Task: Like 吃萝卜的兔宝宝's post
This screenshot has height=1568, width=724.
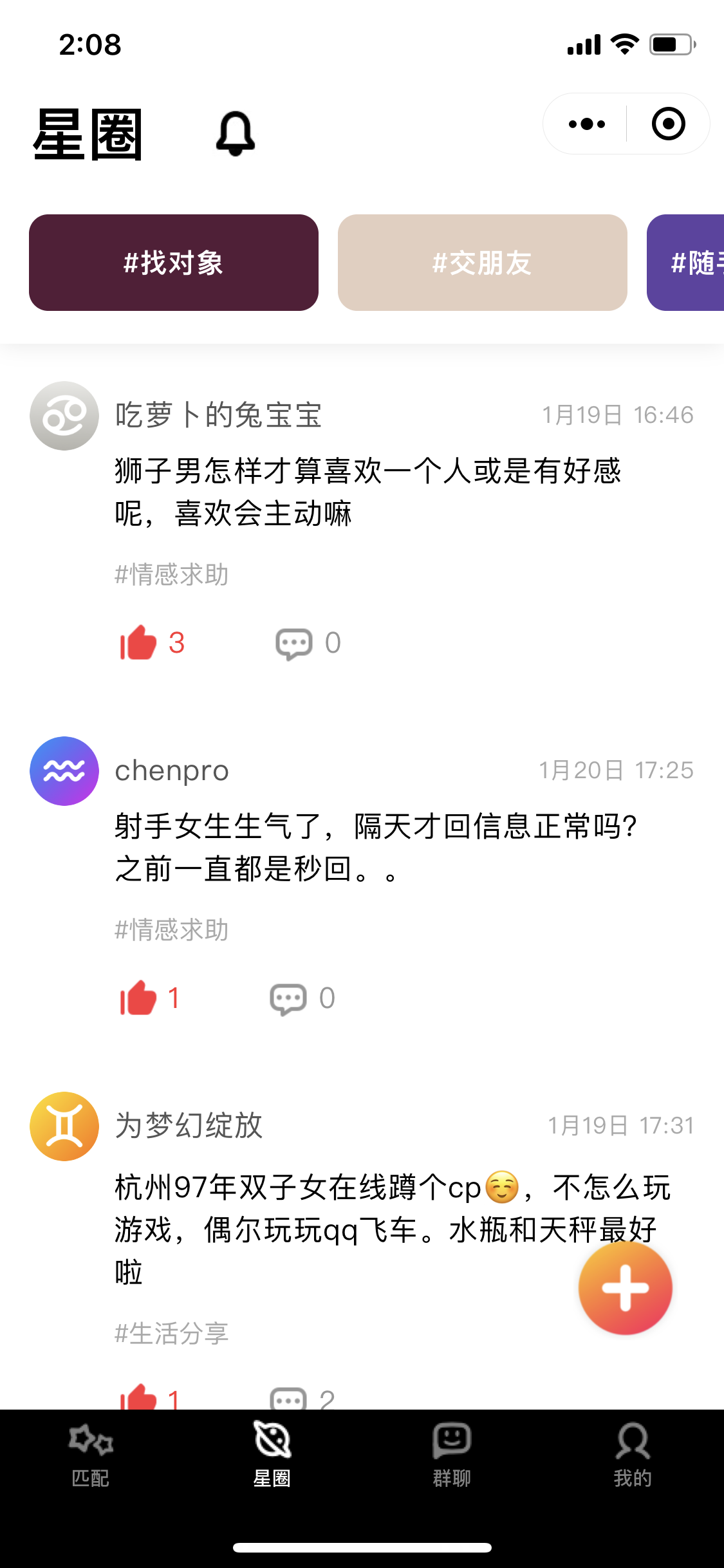Action: point(152,642)
